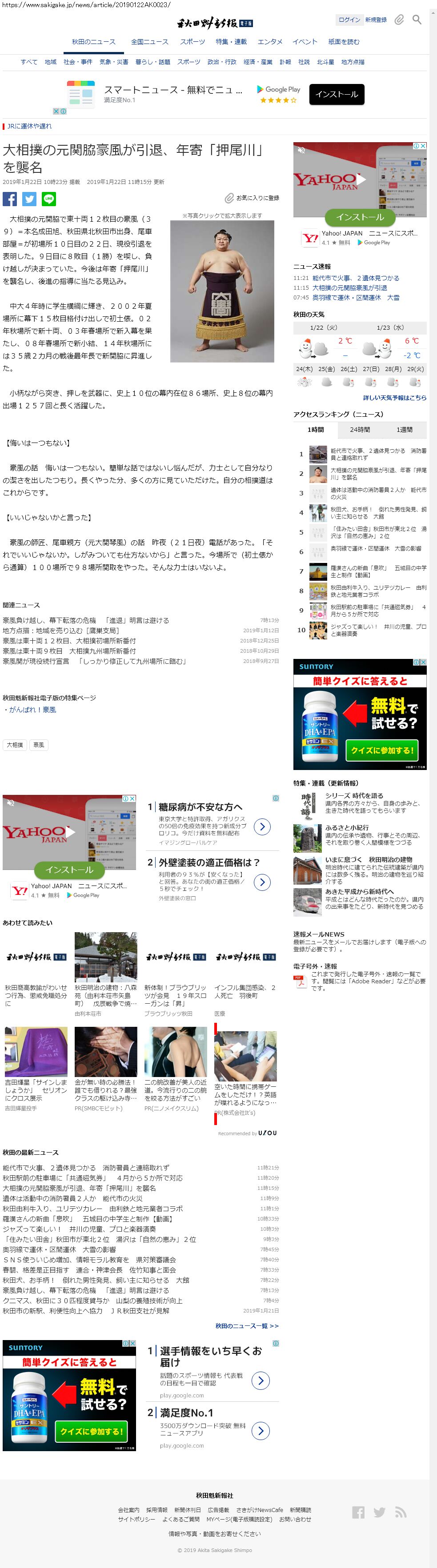Viewport: 437px width, 1568px height.
Task: Open 詳しい天気予報はこちら link
Action: [x=394, y=398]
